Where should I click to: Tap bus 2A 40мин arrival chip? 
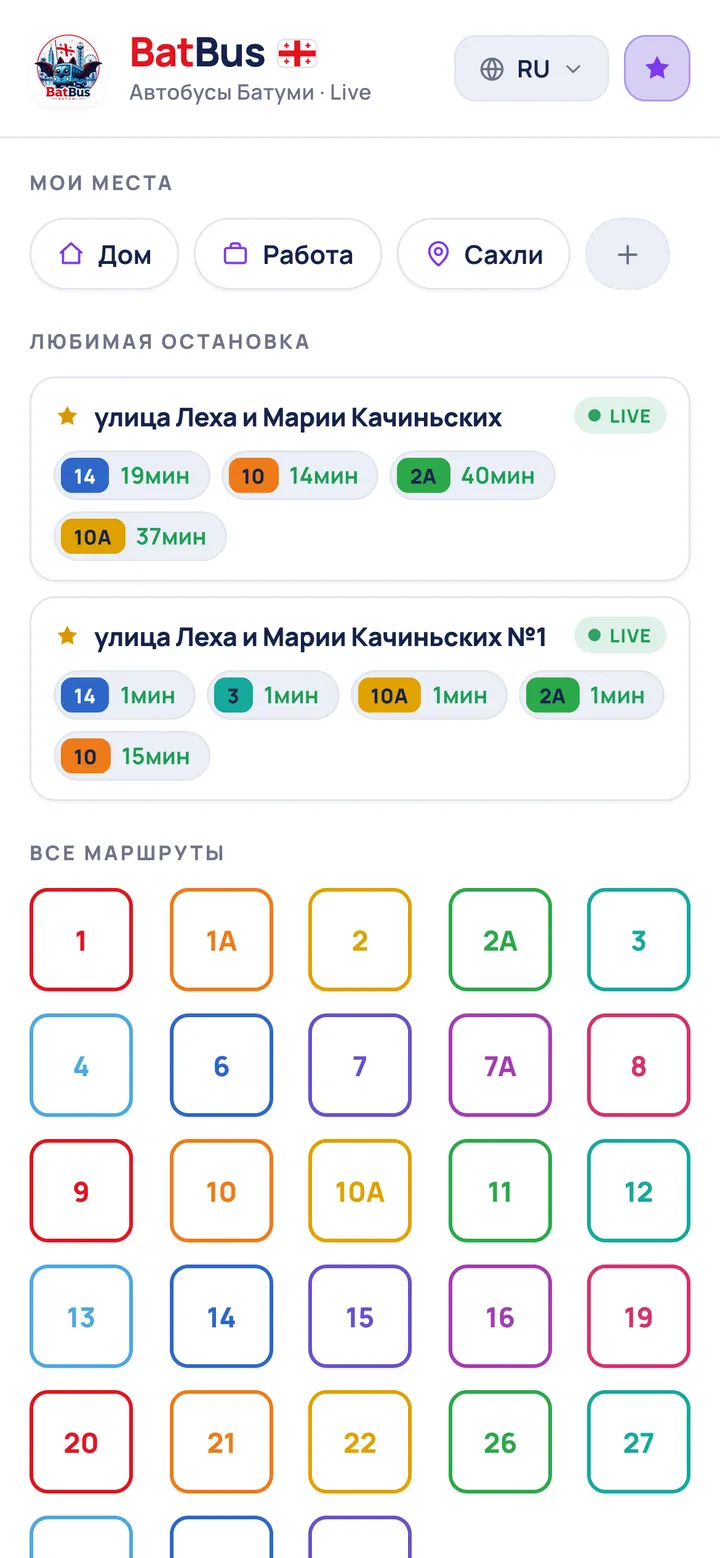click(x=472, y=476)
